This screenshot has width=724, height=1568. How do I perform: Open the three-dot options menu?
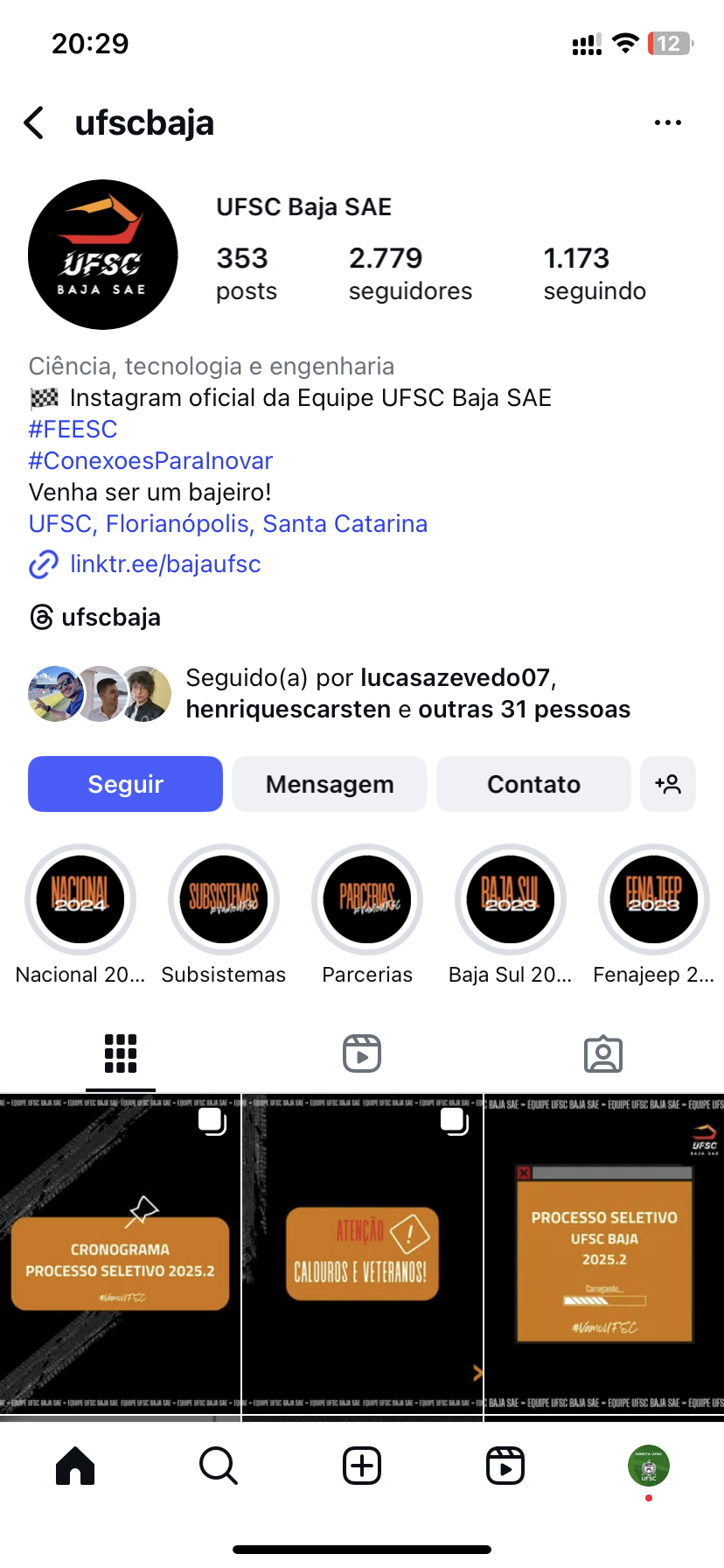[x=667, y=123]
